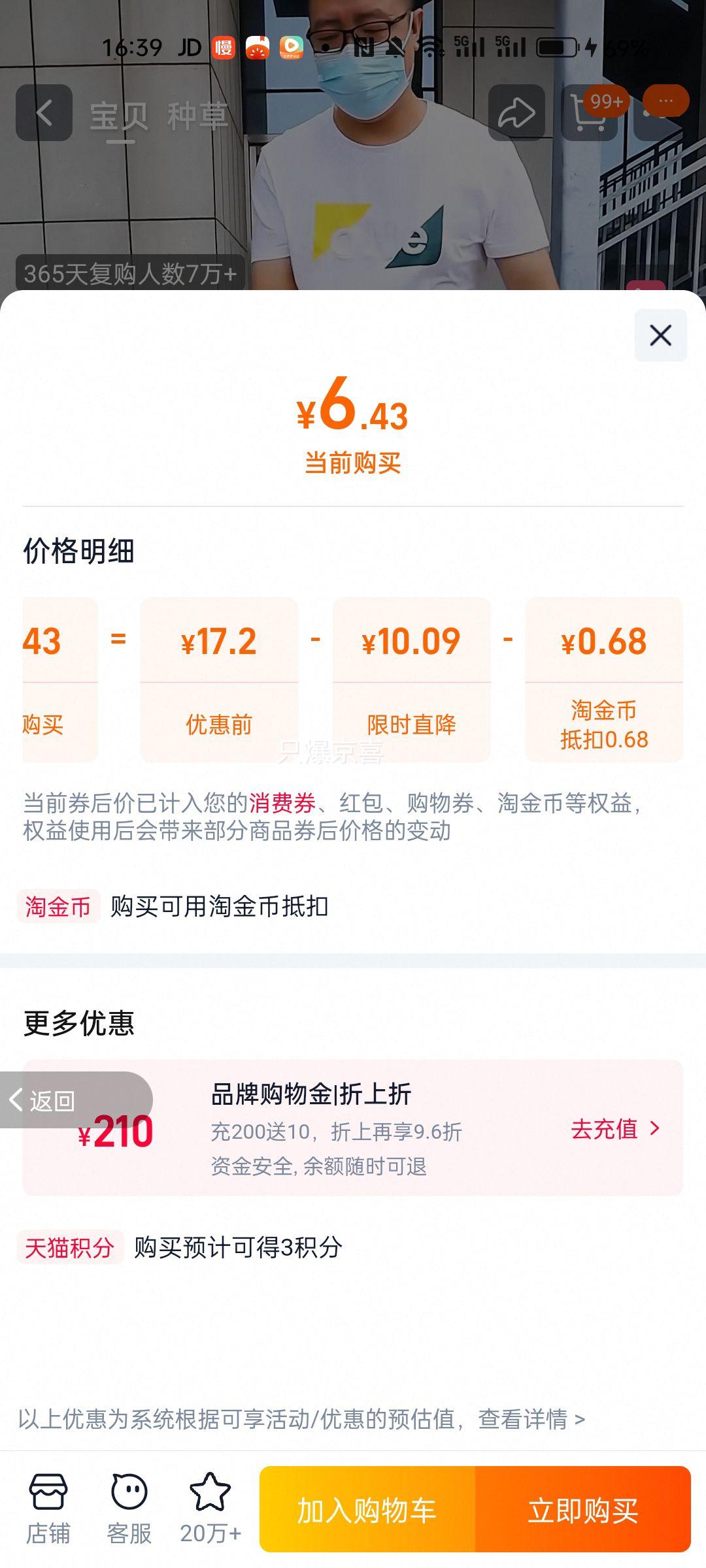
Task: Buy now with 立即购买
Action: point(583,1510)
